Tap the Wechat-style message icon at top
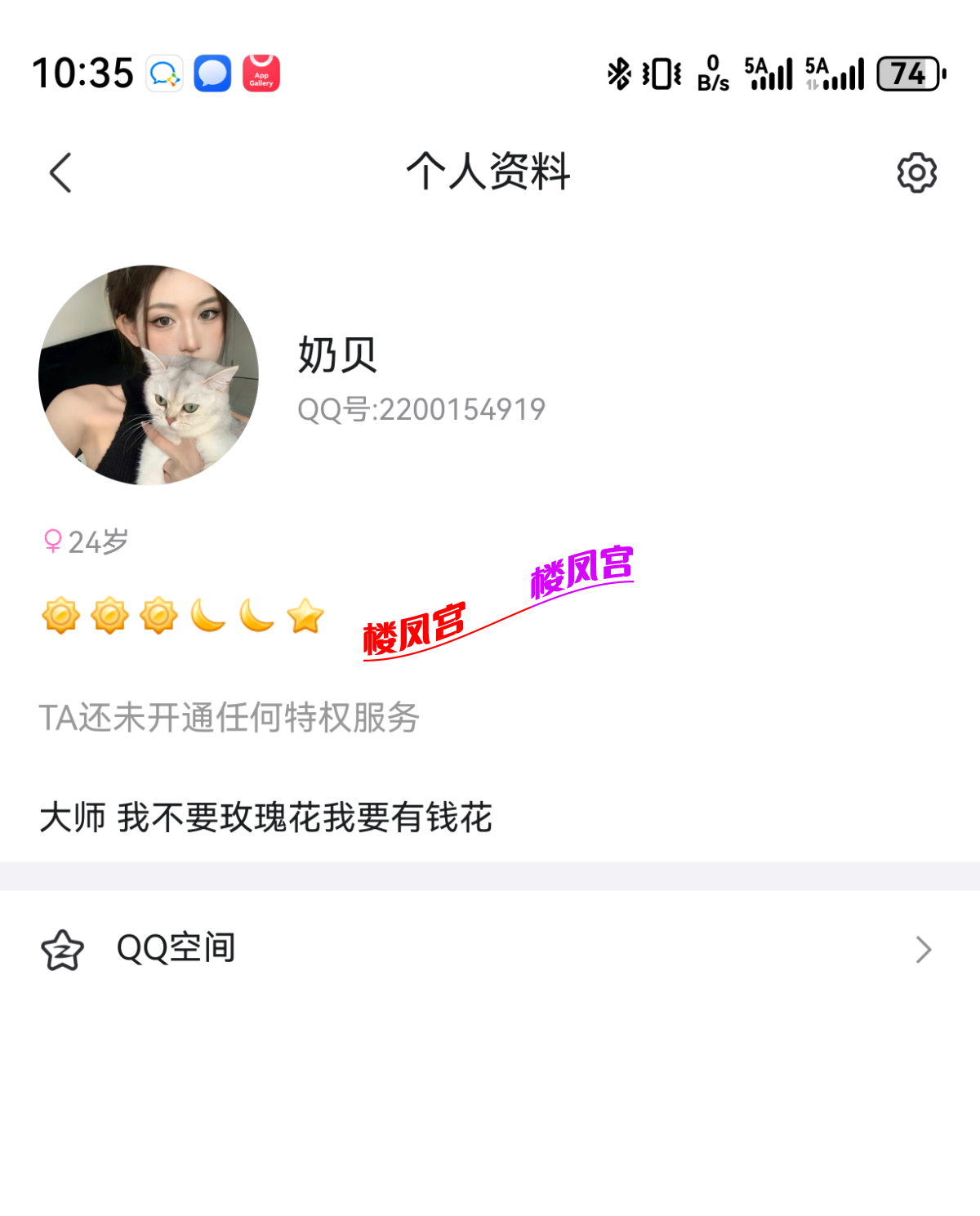Screen dimensions: 980x1216 tap(163, 73)
